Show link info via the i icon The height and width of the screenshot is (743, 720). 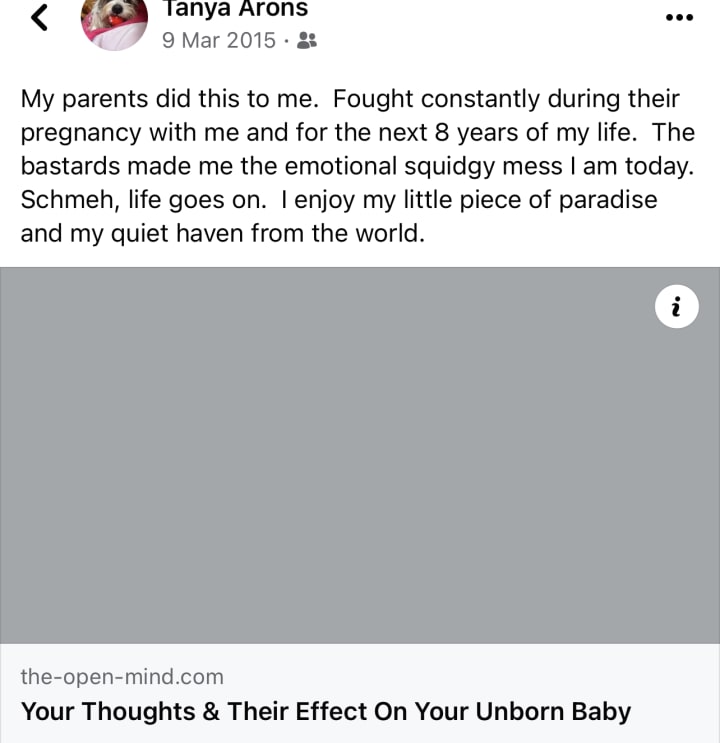677,307
